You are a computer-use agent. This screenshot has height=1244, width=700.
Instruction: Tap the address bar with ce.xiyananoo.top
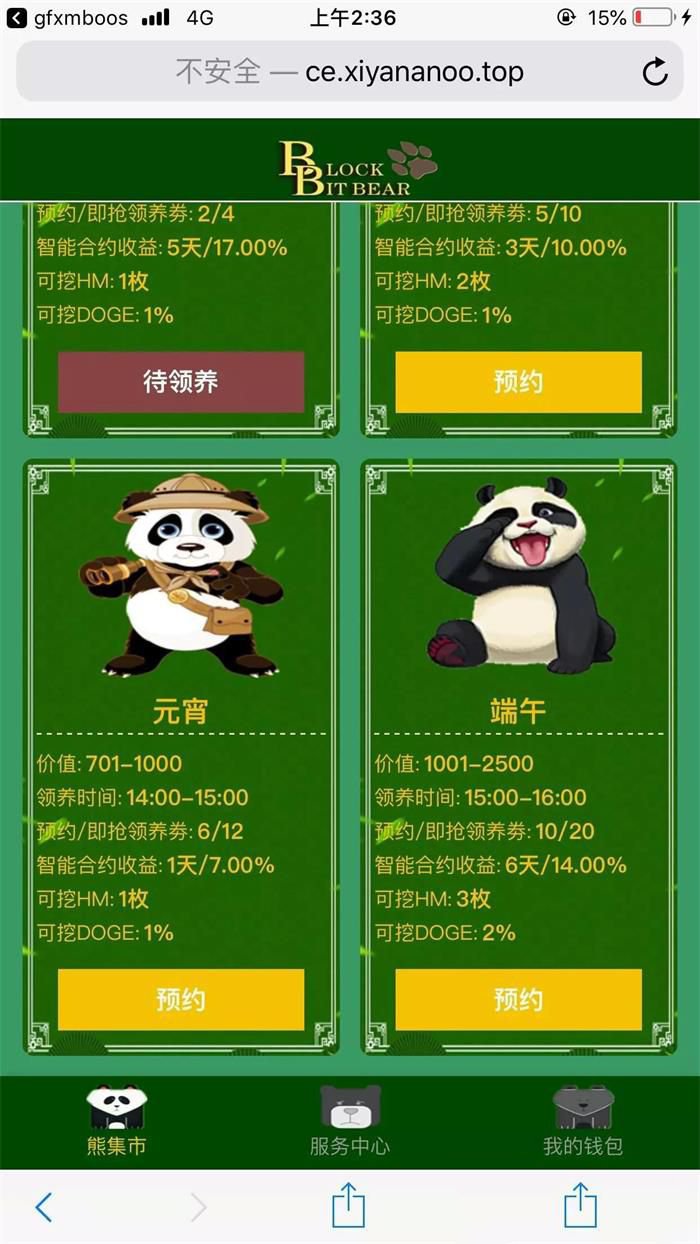[x=349, y=72]
